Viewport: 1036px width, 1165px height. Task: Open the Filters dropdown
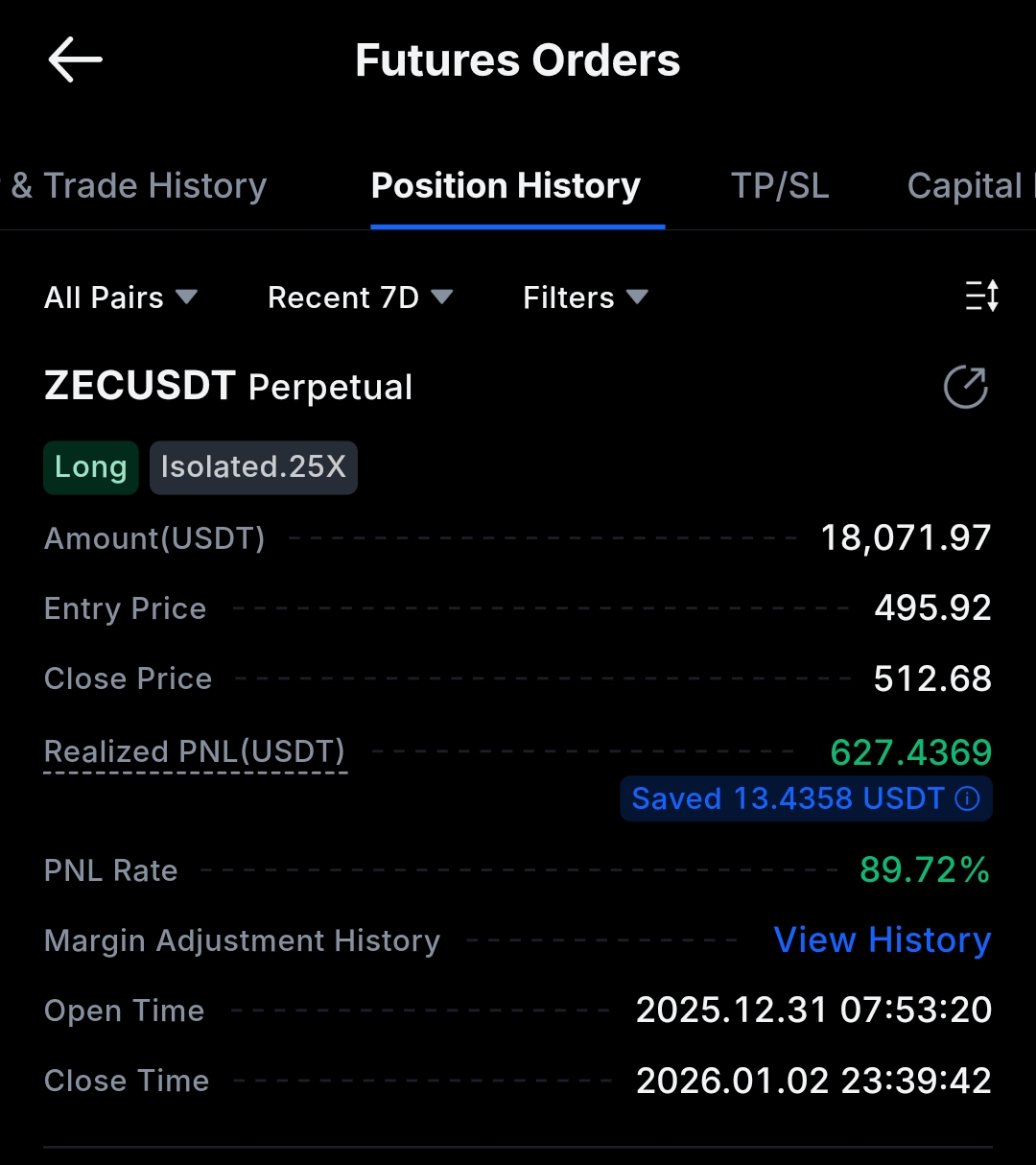(x=584, y=297)
